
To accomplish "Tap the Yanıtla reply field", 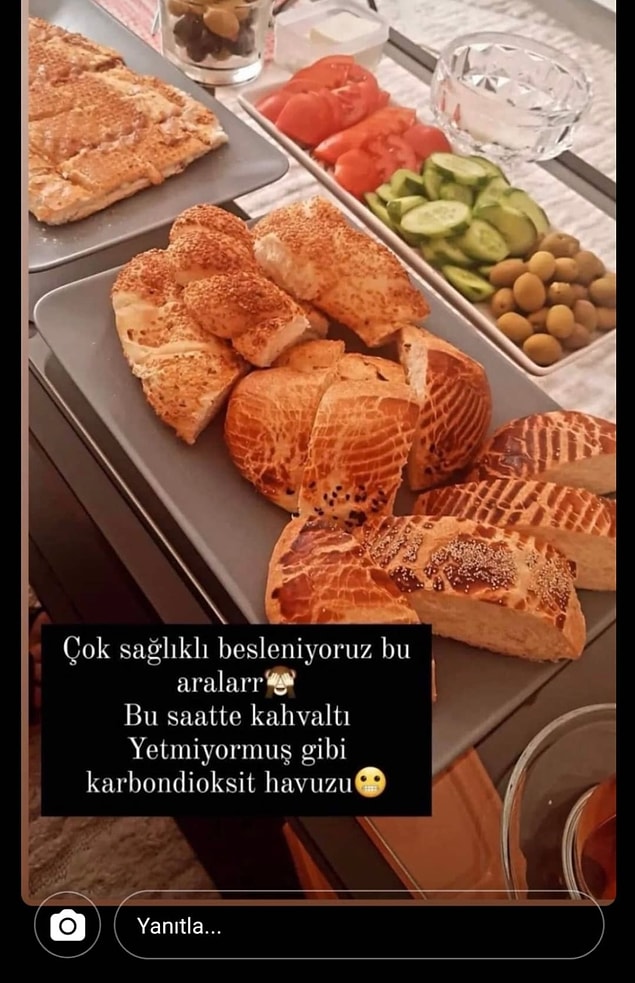I will click(358, 926).
